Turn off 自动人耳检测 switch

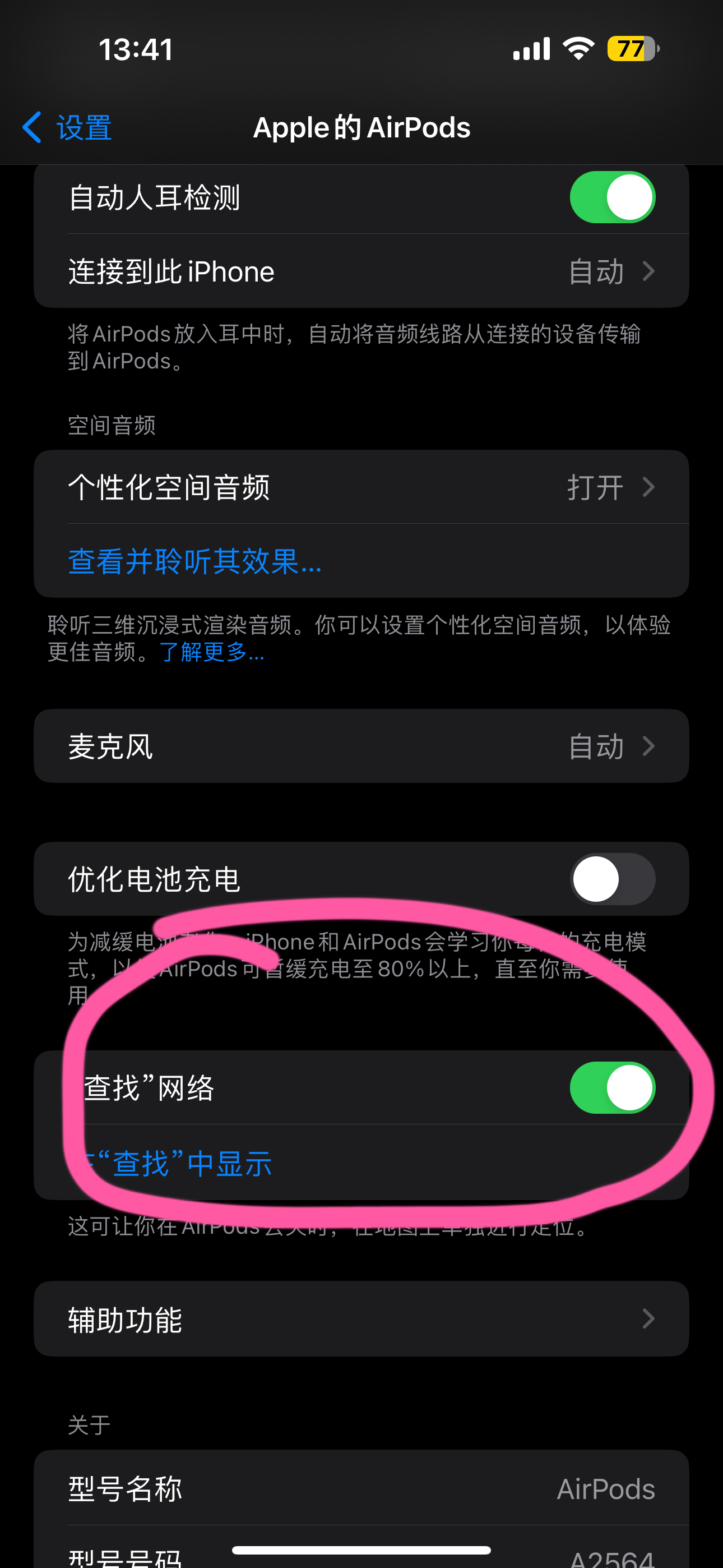pyautogui.click(x=611, y=197)
